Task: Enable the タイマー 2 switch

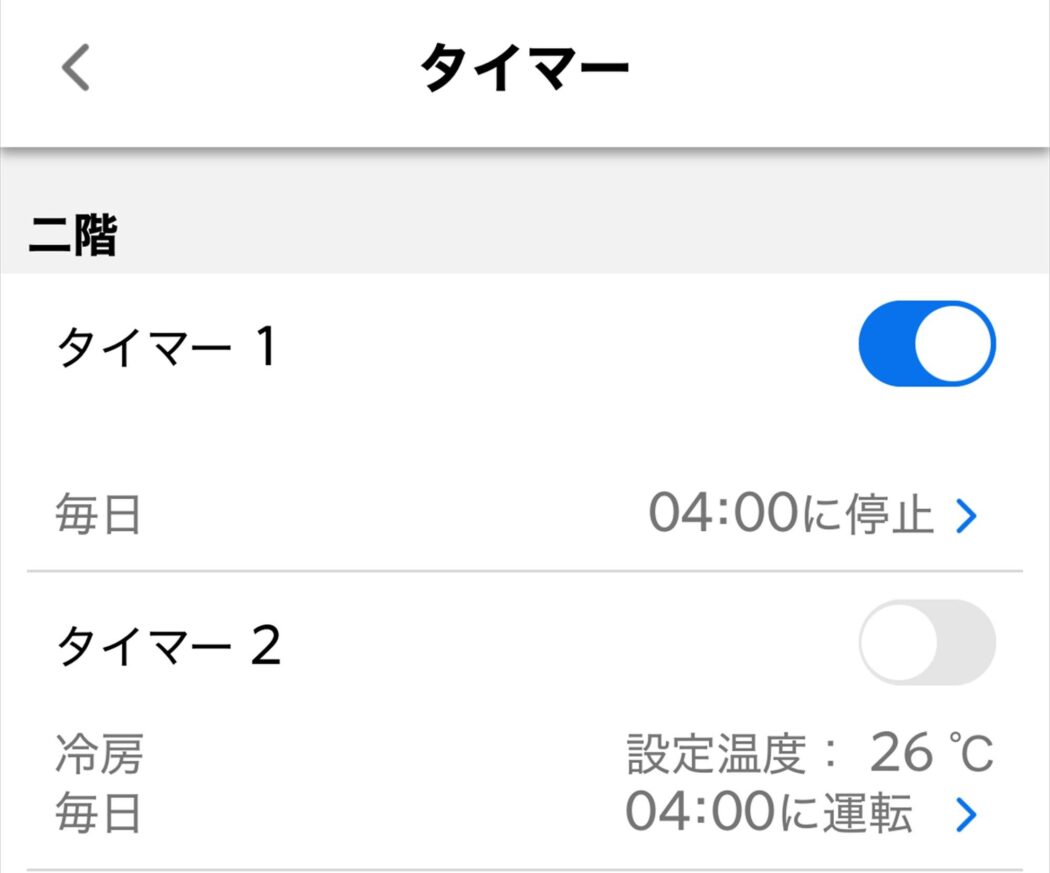Action: point(927,642)
